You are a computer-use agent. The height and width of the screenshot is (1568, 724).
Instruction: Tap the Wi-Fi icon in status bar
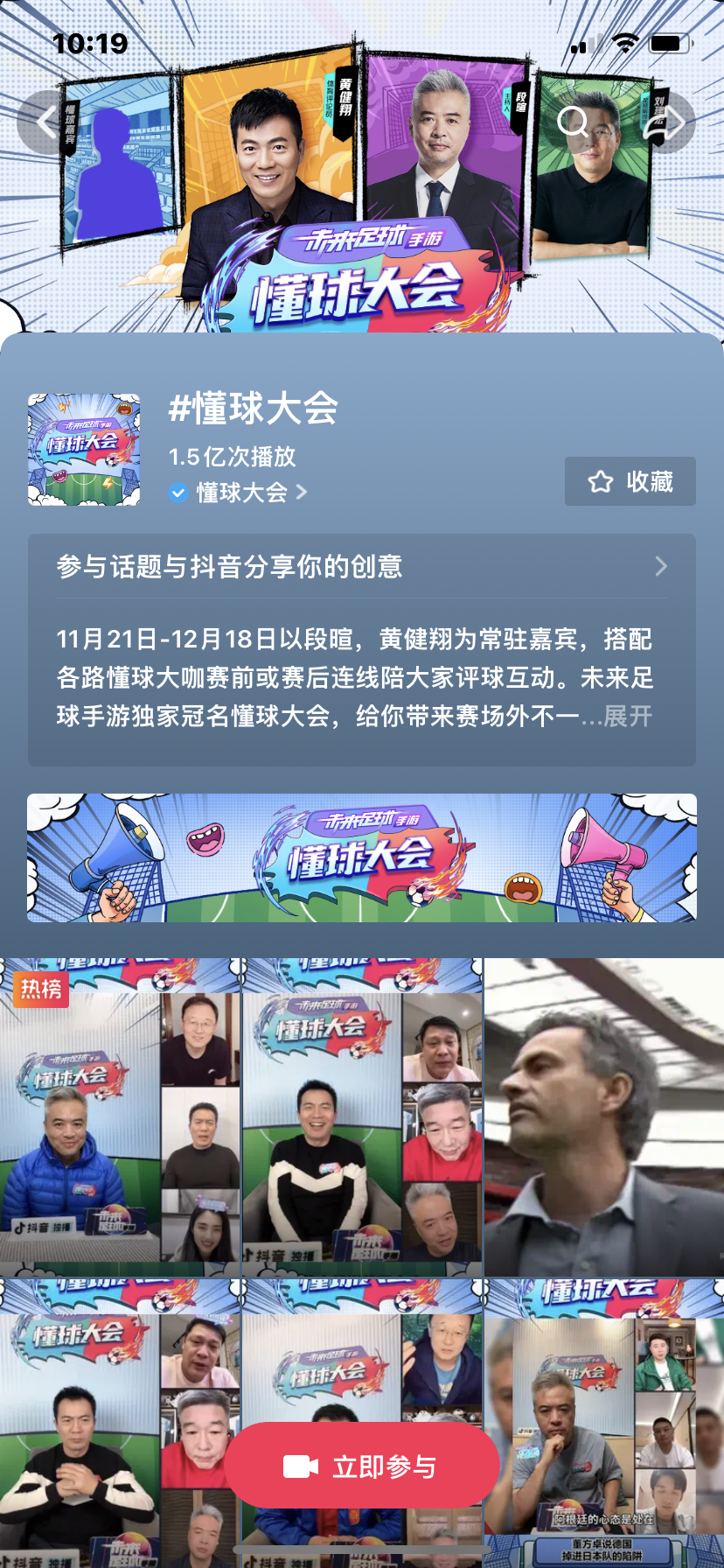[x=626, y=40]
